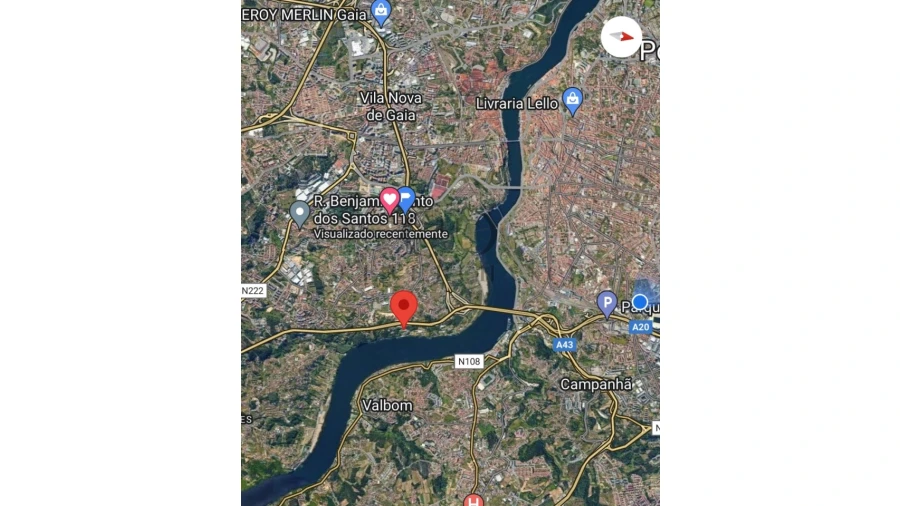Open the gray recently viewed location pin
This screenshot has width=900, height=506.
click(x=299, y=212)
